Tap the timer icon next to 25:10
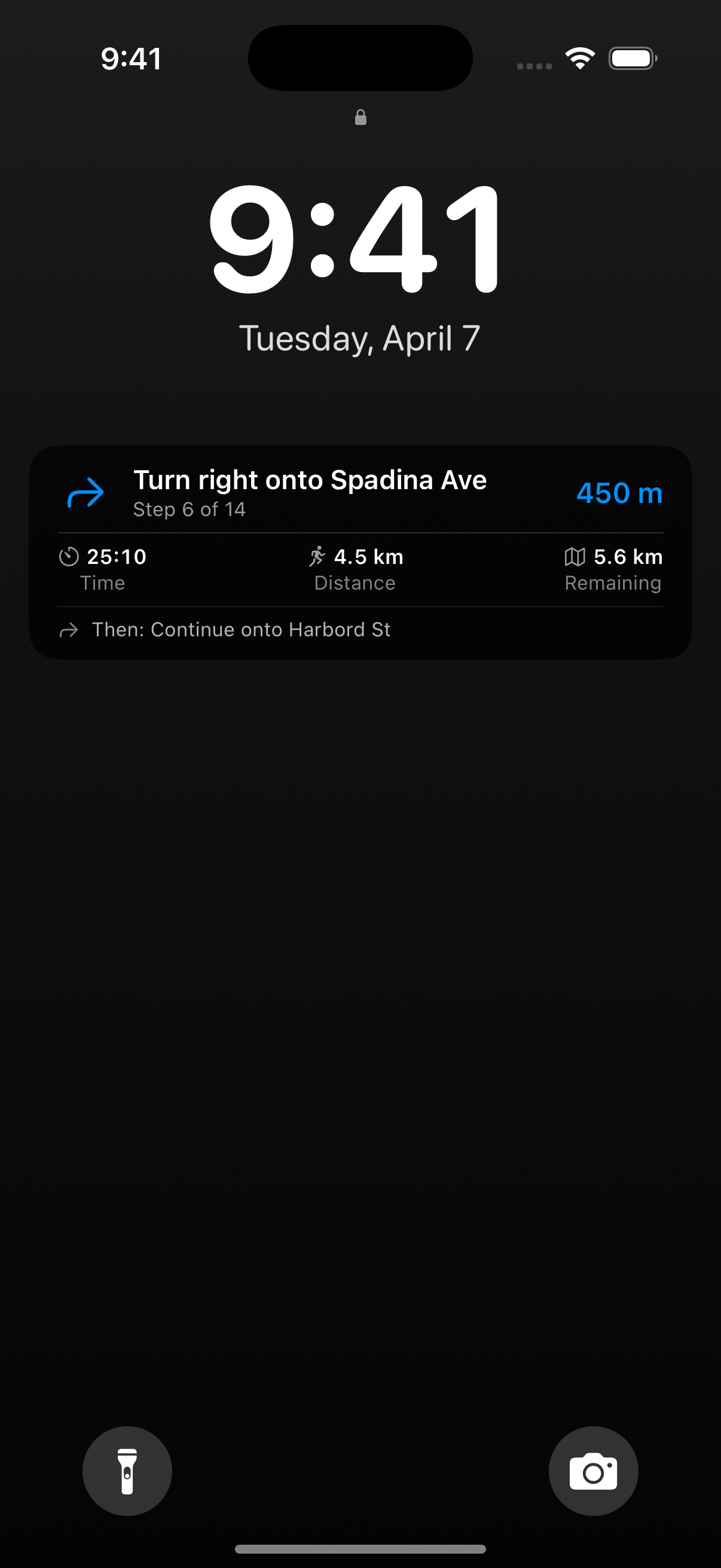721x1568 pixels. pos(69,556)
